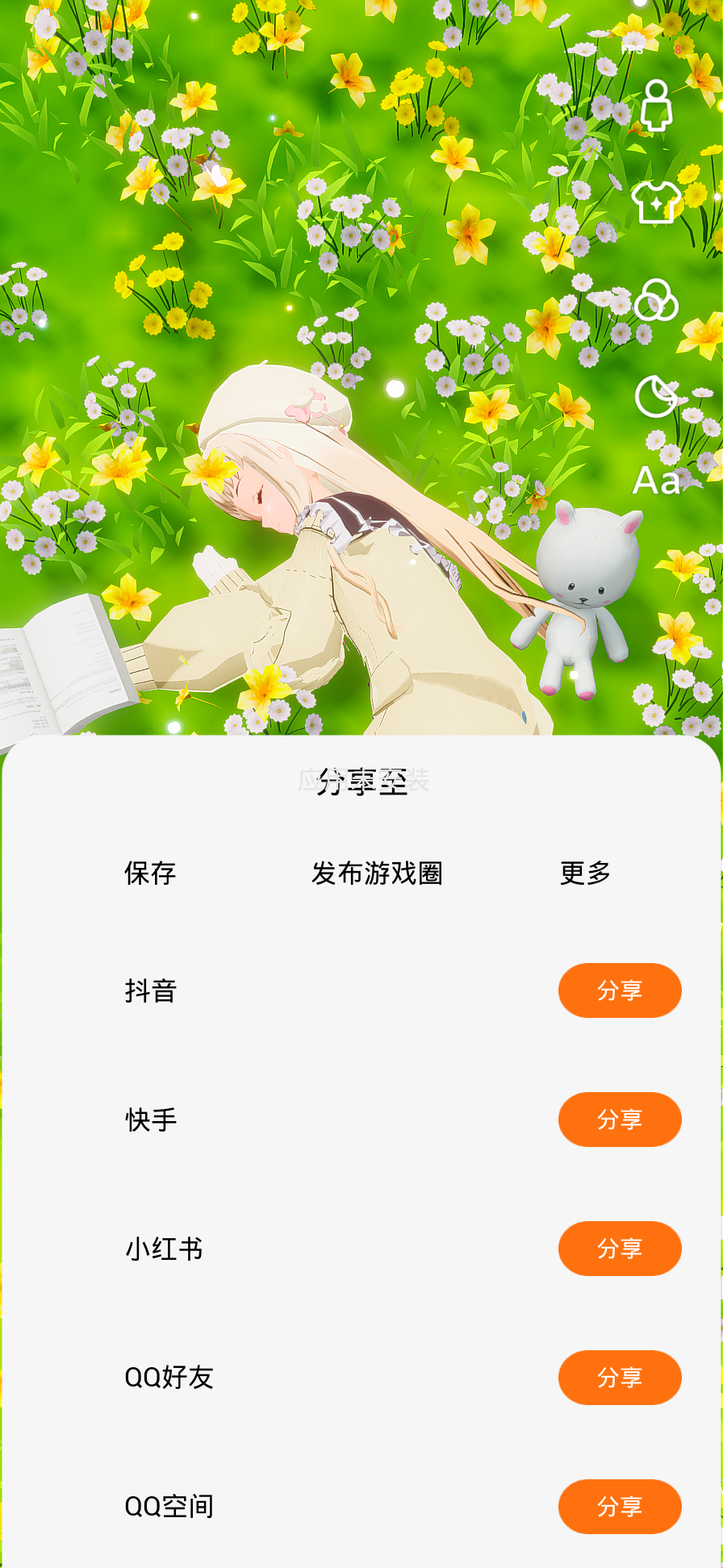This screenshot has width=723, height=1568.
Task: Share to QQ好友
Action: pyautogui.click(x=619, y=1378)
